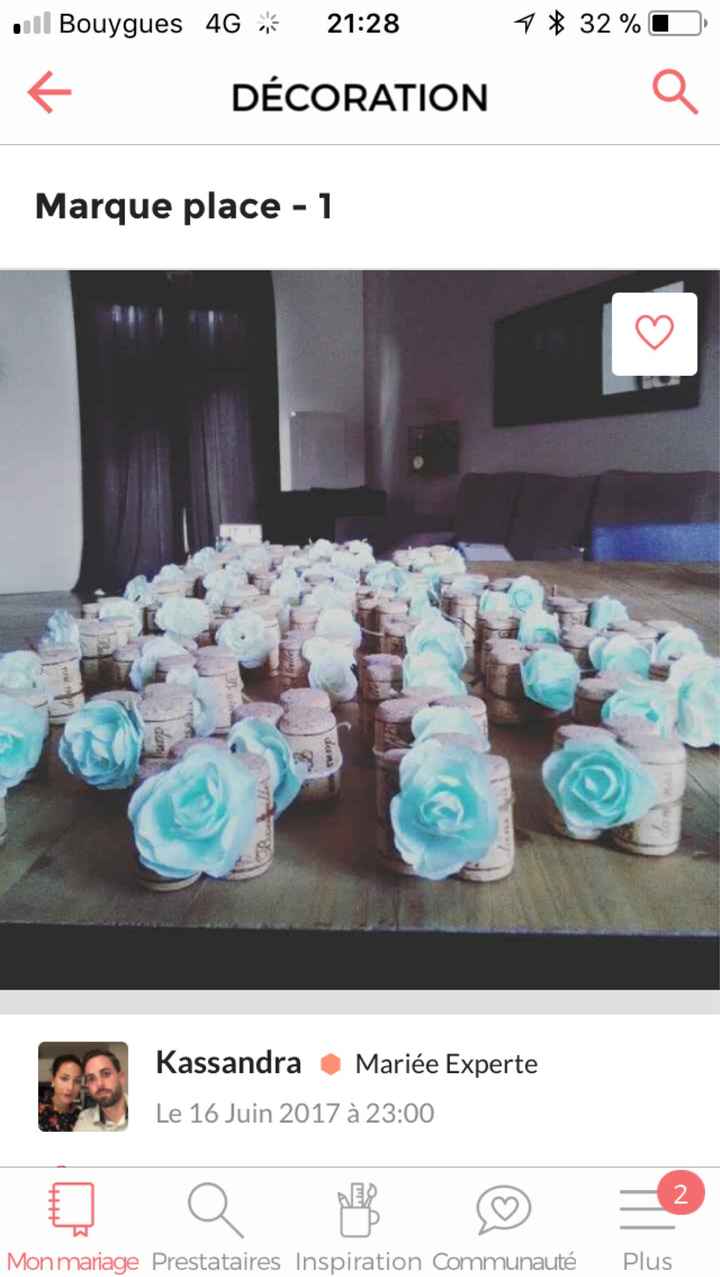Switch to the Prestataires tab
This screenshot has height=1277, width=720.
(x=216, y=1225)
